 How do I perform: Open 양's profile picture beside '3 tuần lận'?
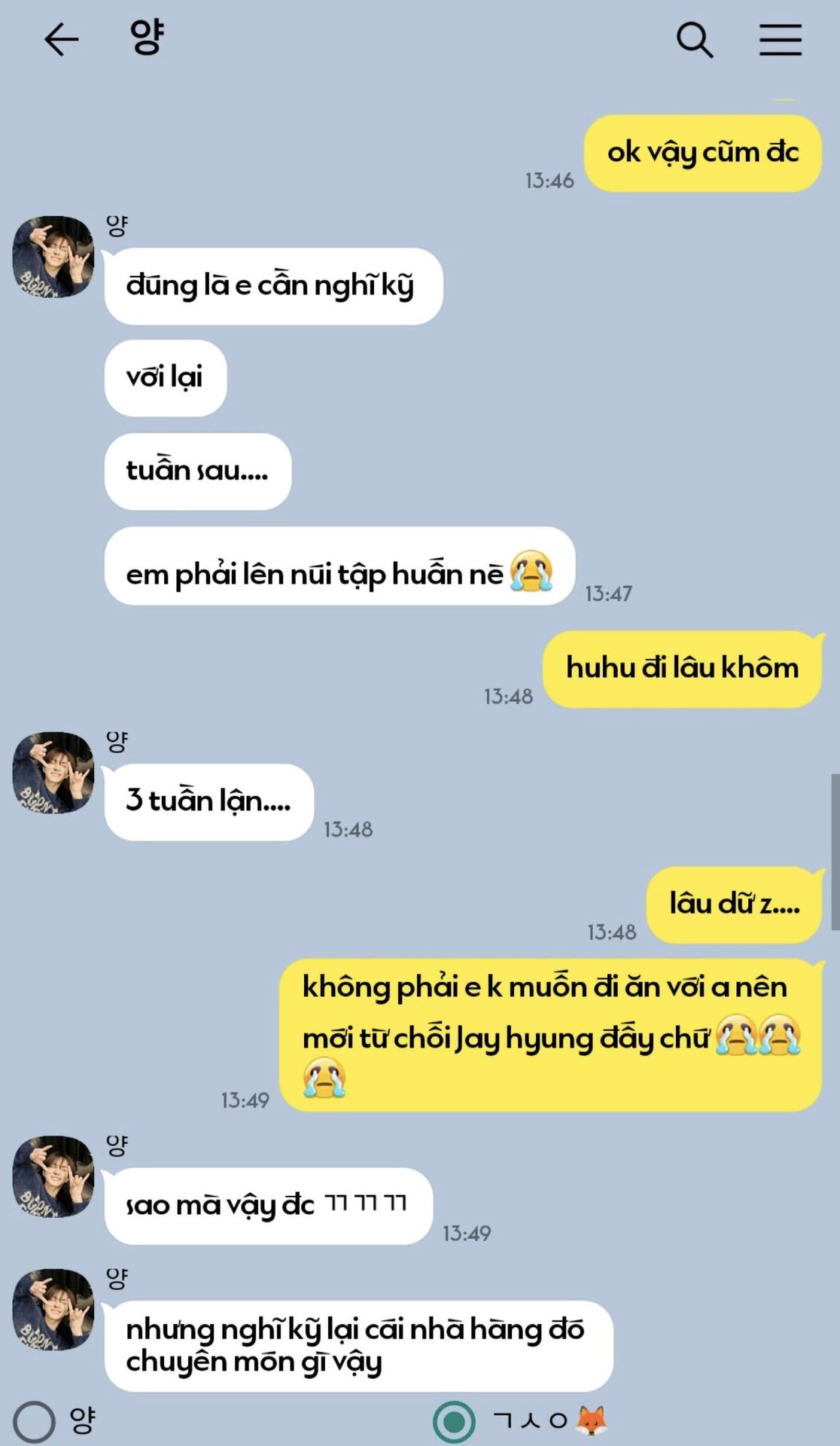click(x=53, y=772)
